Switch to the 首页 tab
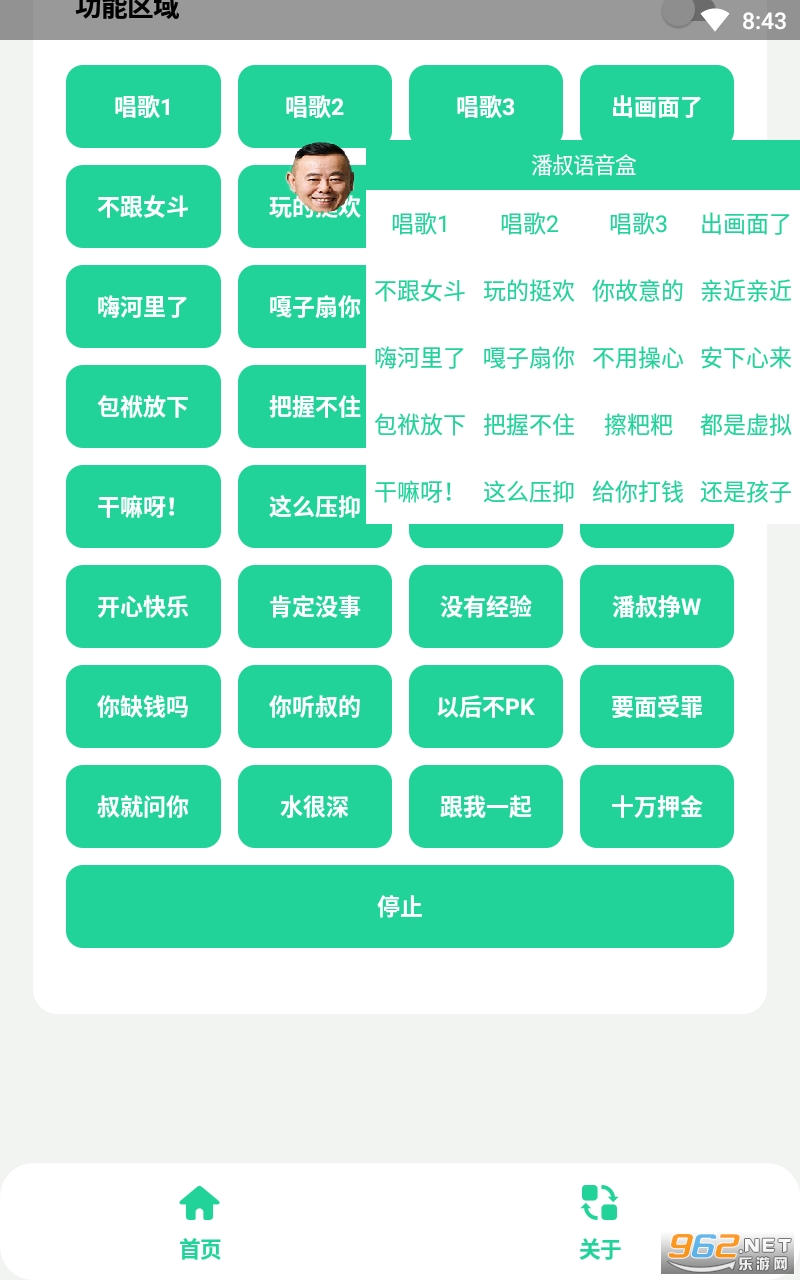This screenshot has width=800, height=1280. click(200, 1222)
